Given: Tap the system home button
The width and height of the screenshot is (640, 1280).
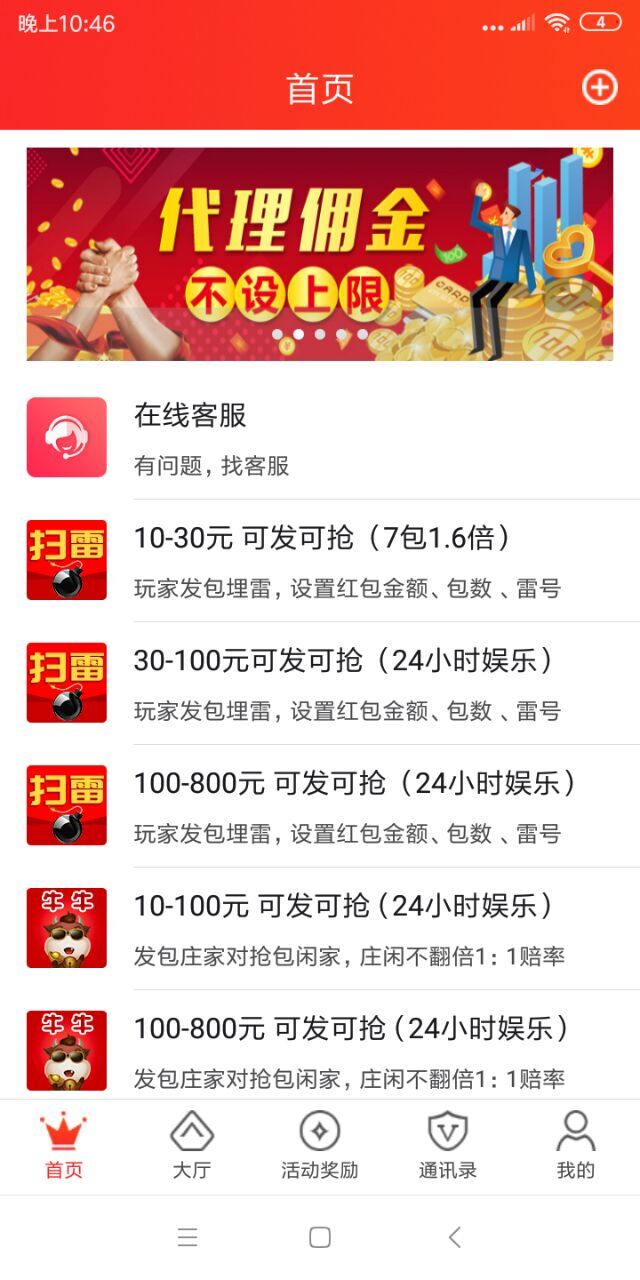Looking at the screenshot, I should [320, 1237].
